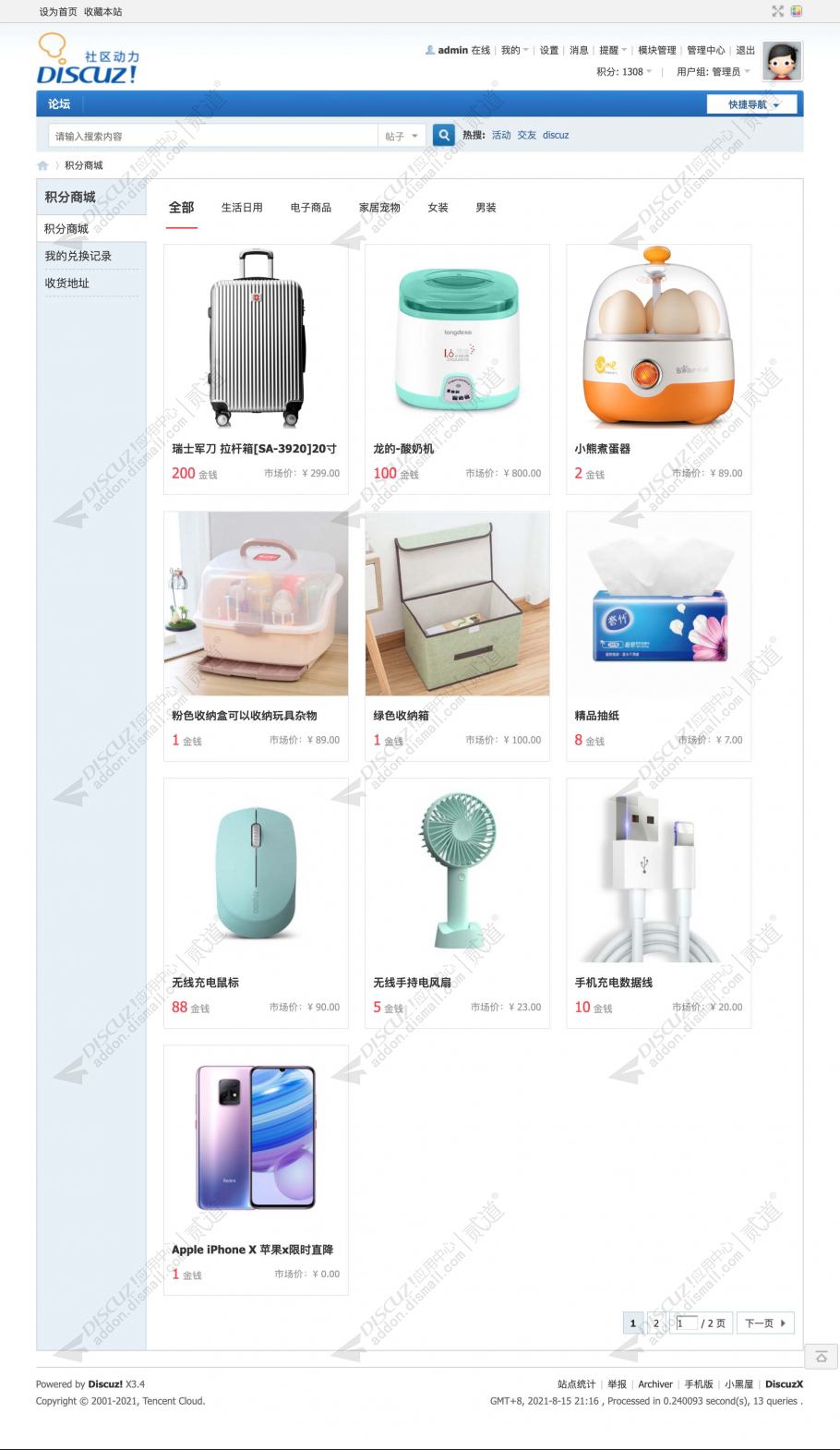Show the 女装 category
The height and width of the screenshot is (1450, 840).
coord(438,208)
